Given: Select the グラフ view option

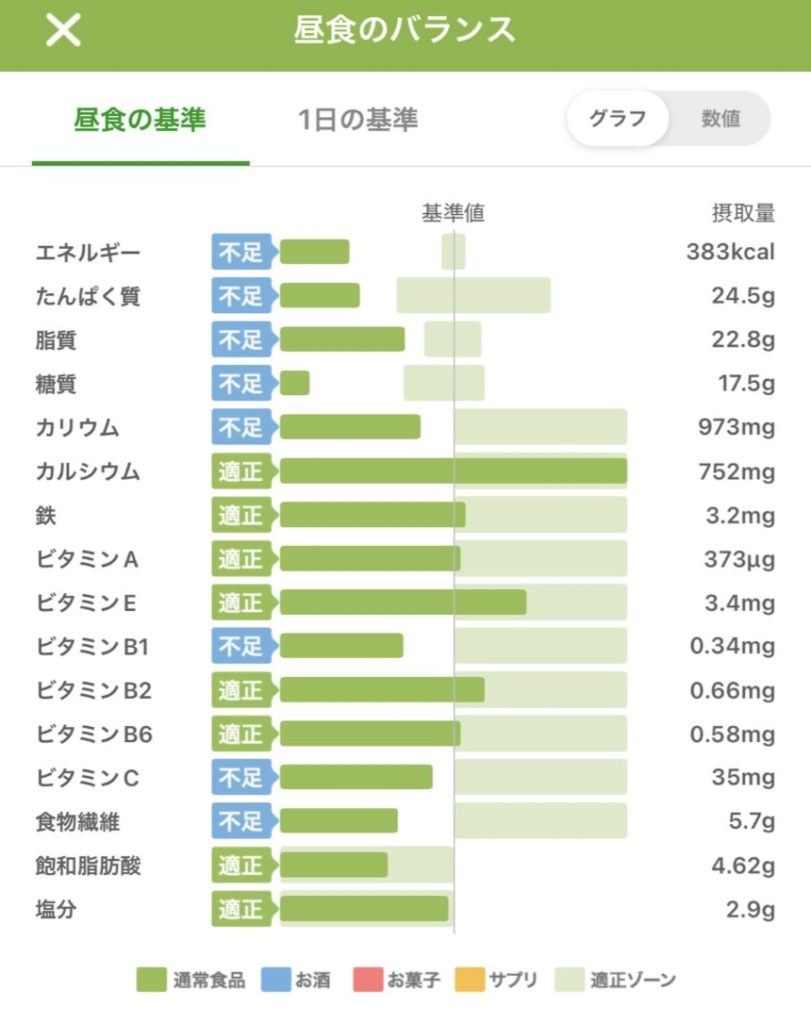Looking at the screenshot, I should 617,119.
